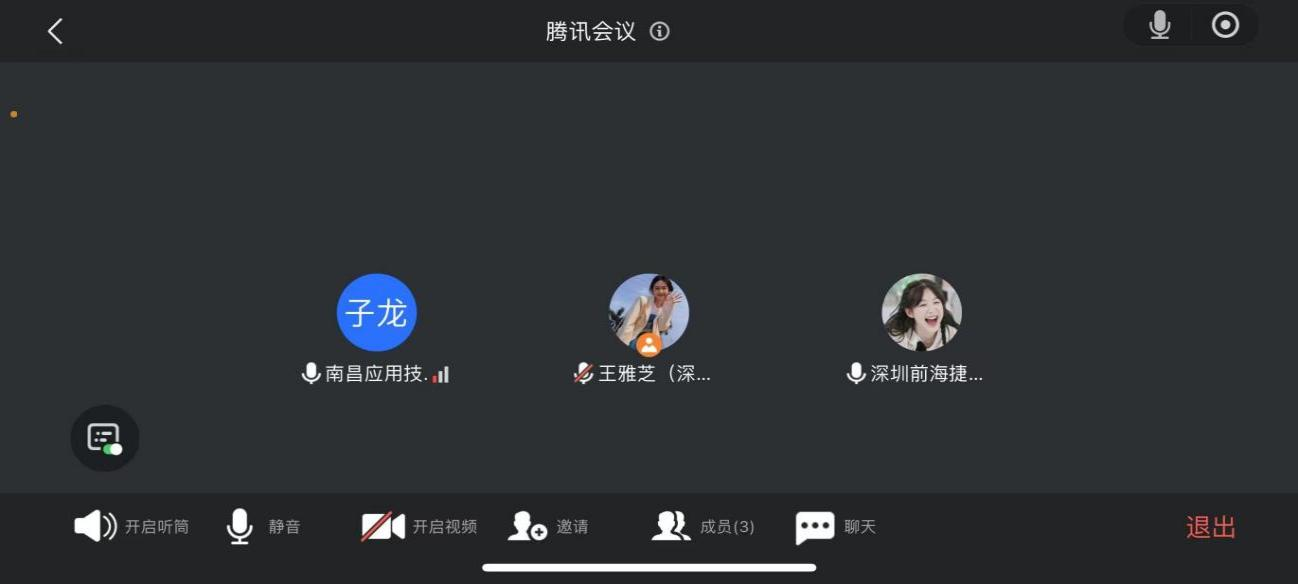The height and width of the screenshot is (584, 1298).
Task: Mute yourself with 静音
Action: (263, 526)
